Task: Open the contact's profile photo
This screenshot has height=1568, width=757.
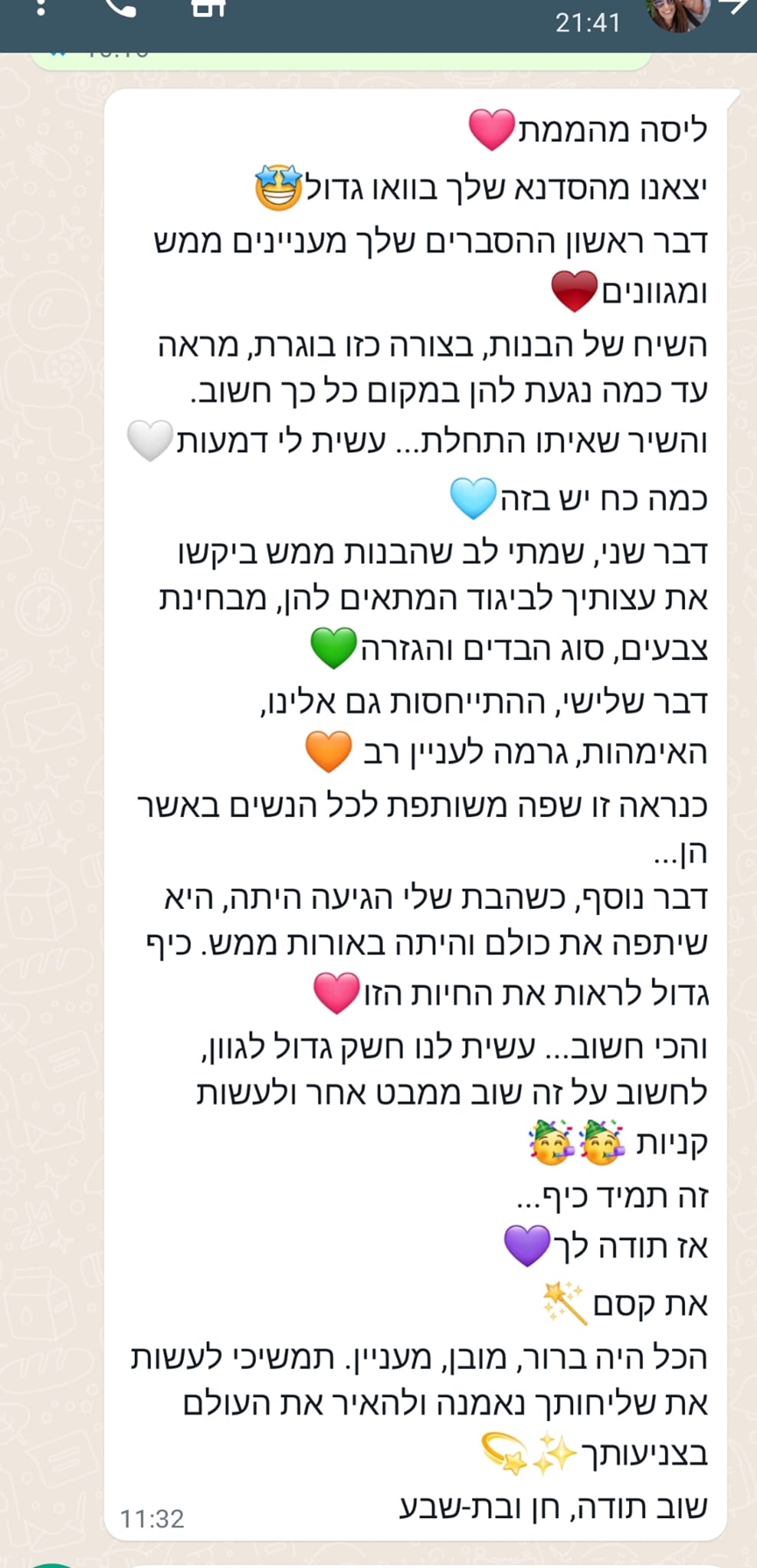Action: pyautogui.click(x=679, y=12)
